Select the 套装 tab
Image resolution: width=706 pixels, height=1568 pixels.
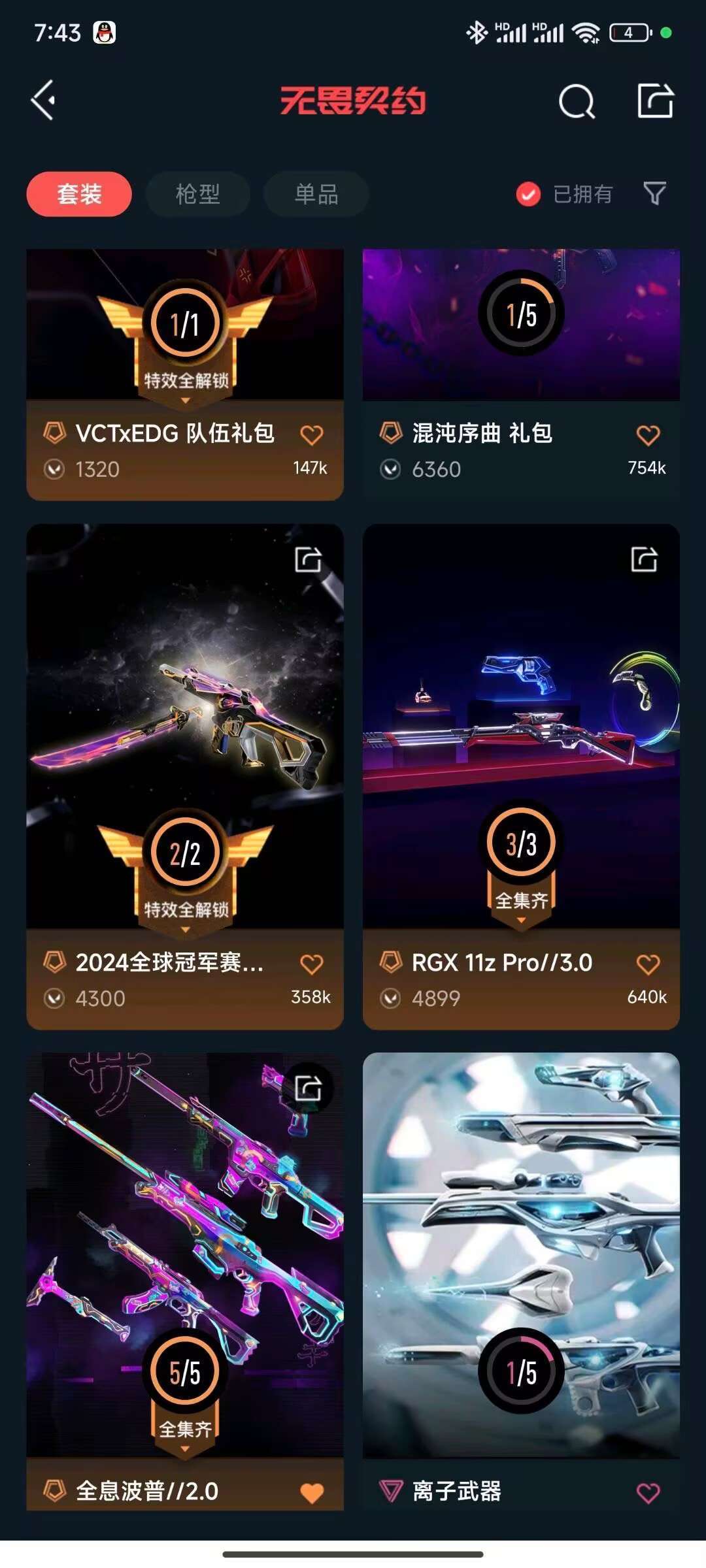[79, 194]
